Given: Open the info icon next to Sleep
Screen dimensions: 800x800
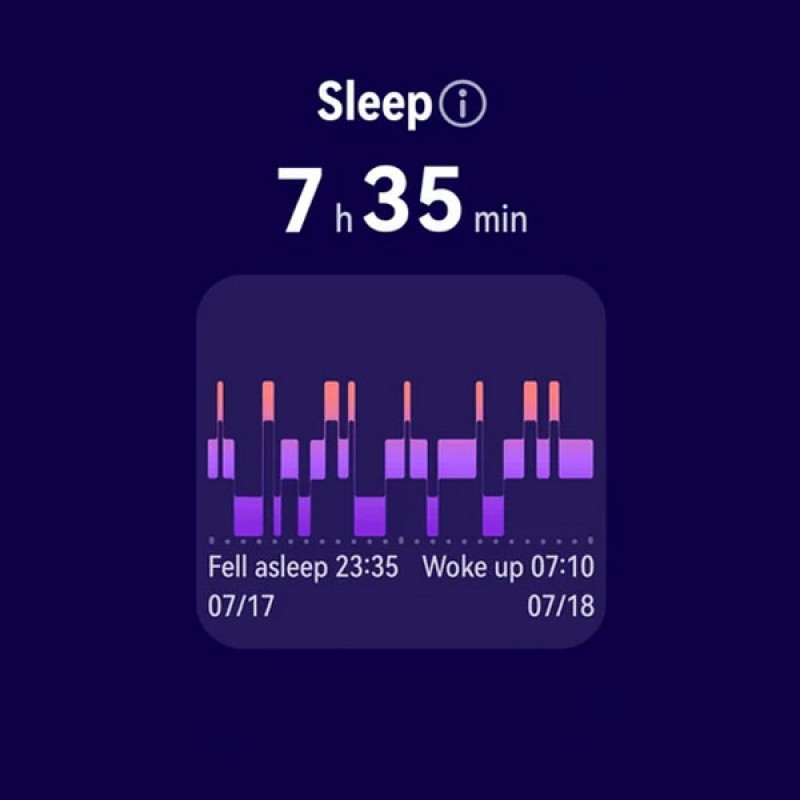Looking at the screenshot, I should [x=462, y=104].
